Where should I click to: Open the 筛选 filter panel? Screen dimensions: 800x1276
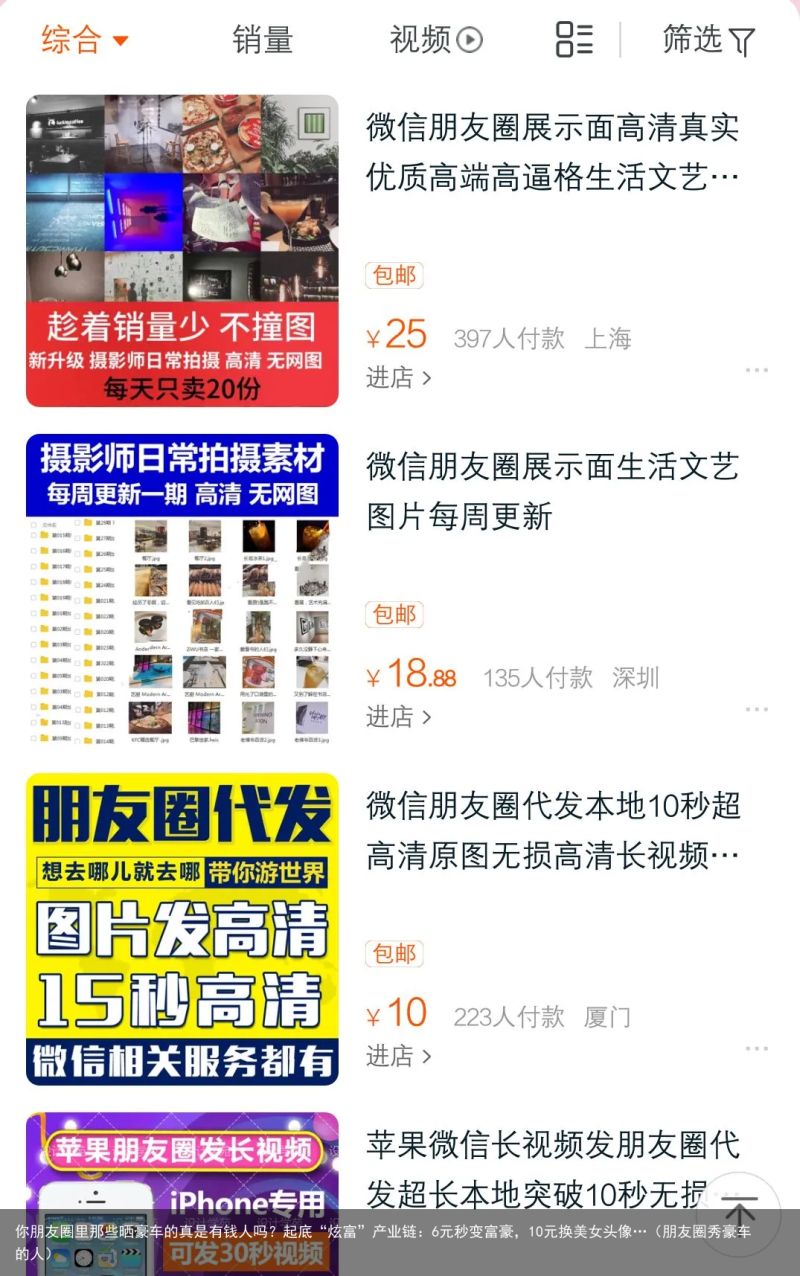[x=708, y=41]
